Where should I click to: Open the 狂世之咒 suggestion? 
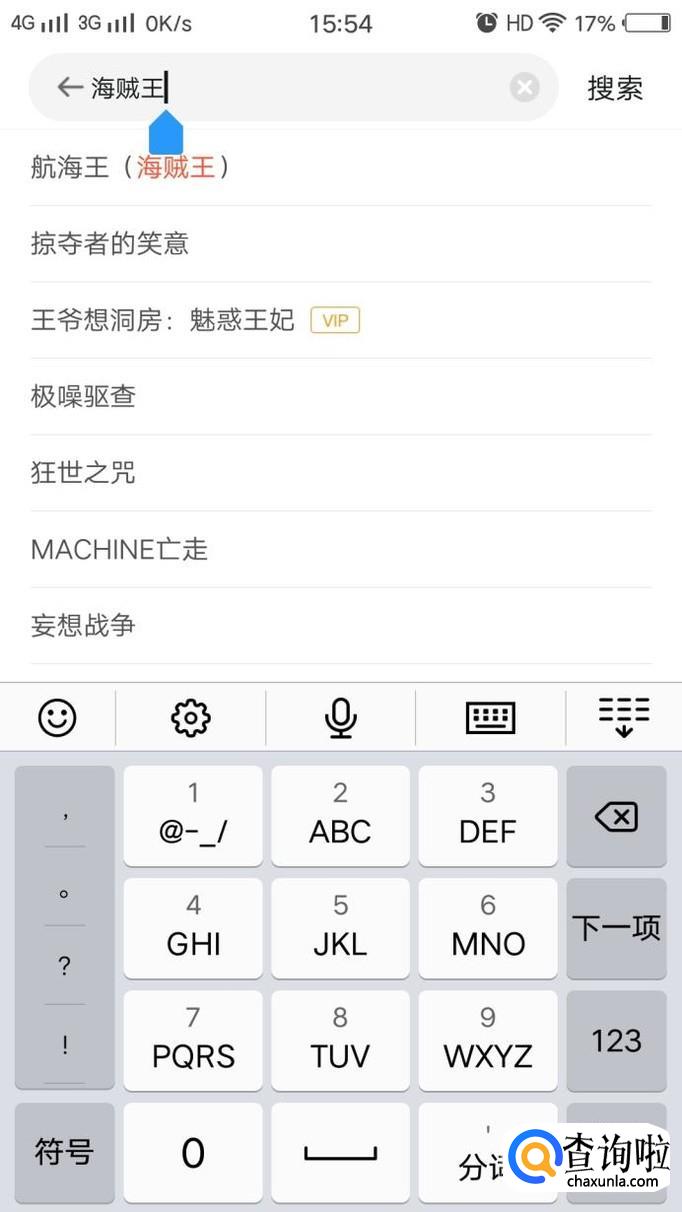pyautogui.click(x=83, y=472)
